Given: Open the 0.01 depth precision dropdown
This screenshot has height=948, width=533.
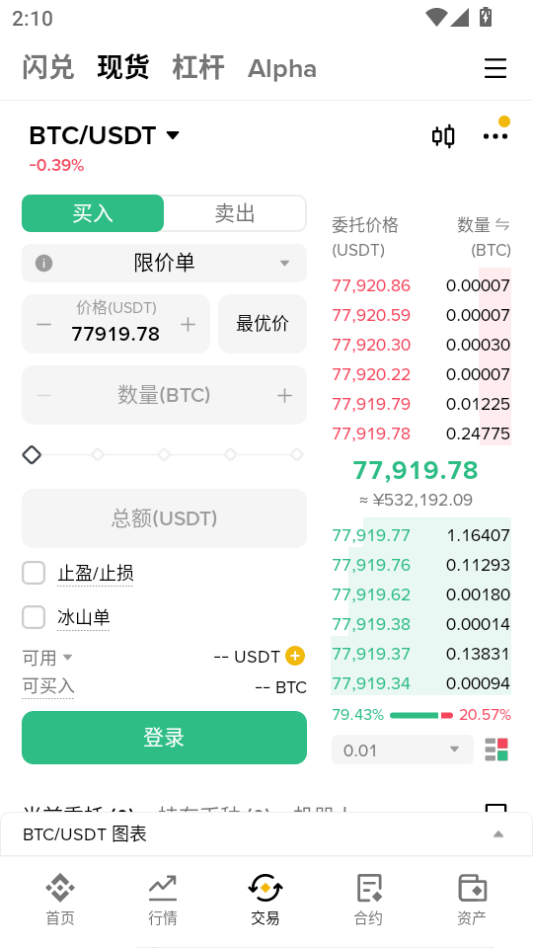Looking at the screenshot, I should pos(402,750).
